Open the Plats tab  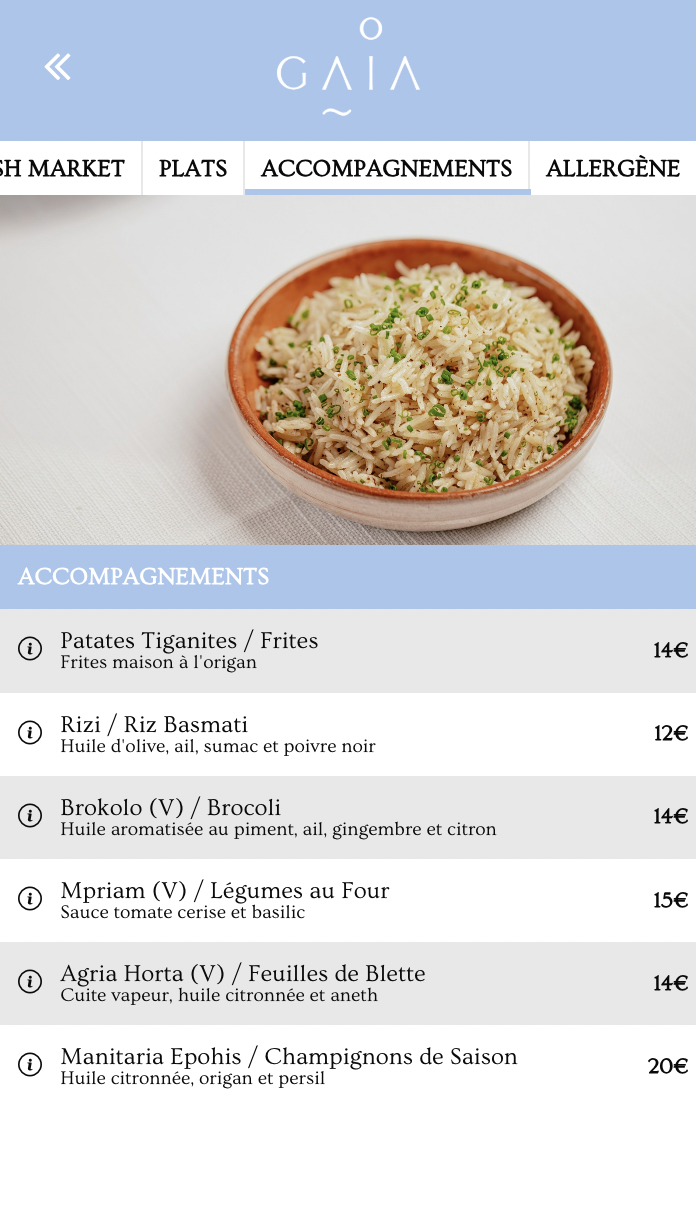pyautogui.click(x=193, y=168)
